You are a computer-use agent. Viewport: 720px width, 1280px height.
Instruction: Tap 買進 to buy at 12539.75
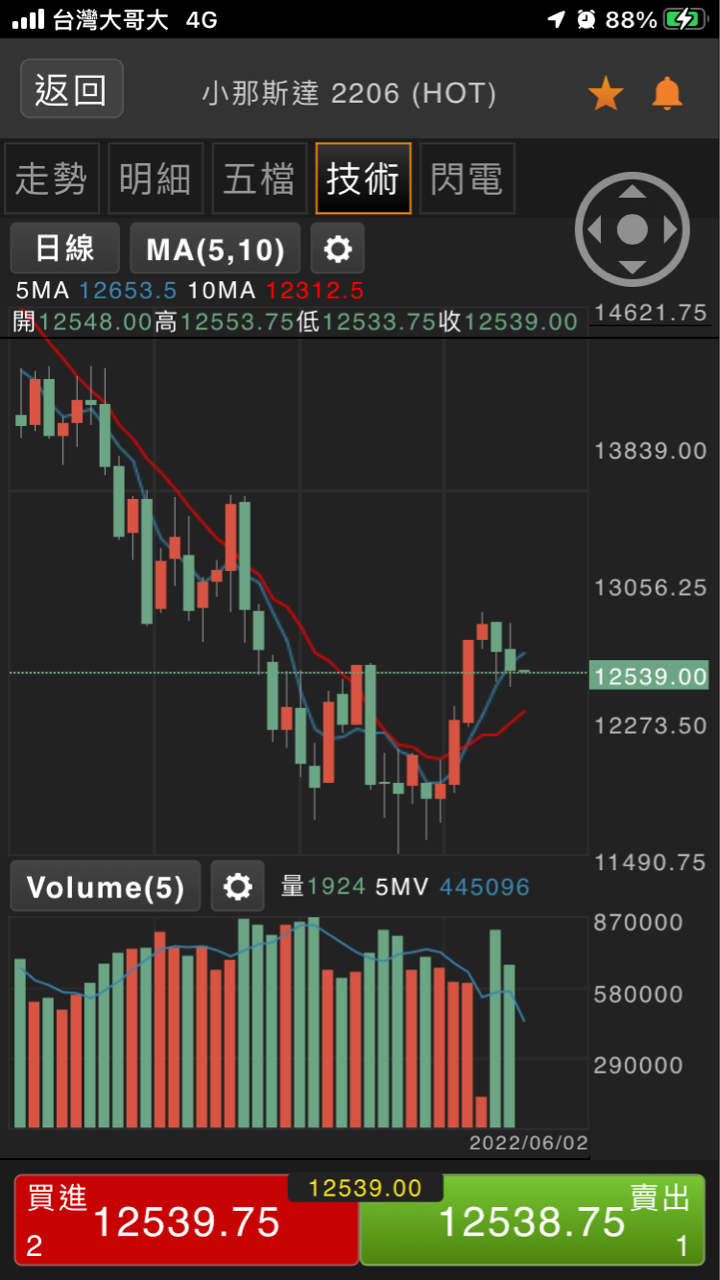186,1220
